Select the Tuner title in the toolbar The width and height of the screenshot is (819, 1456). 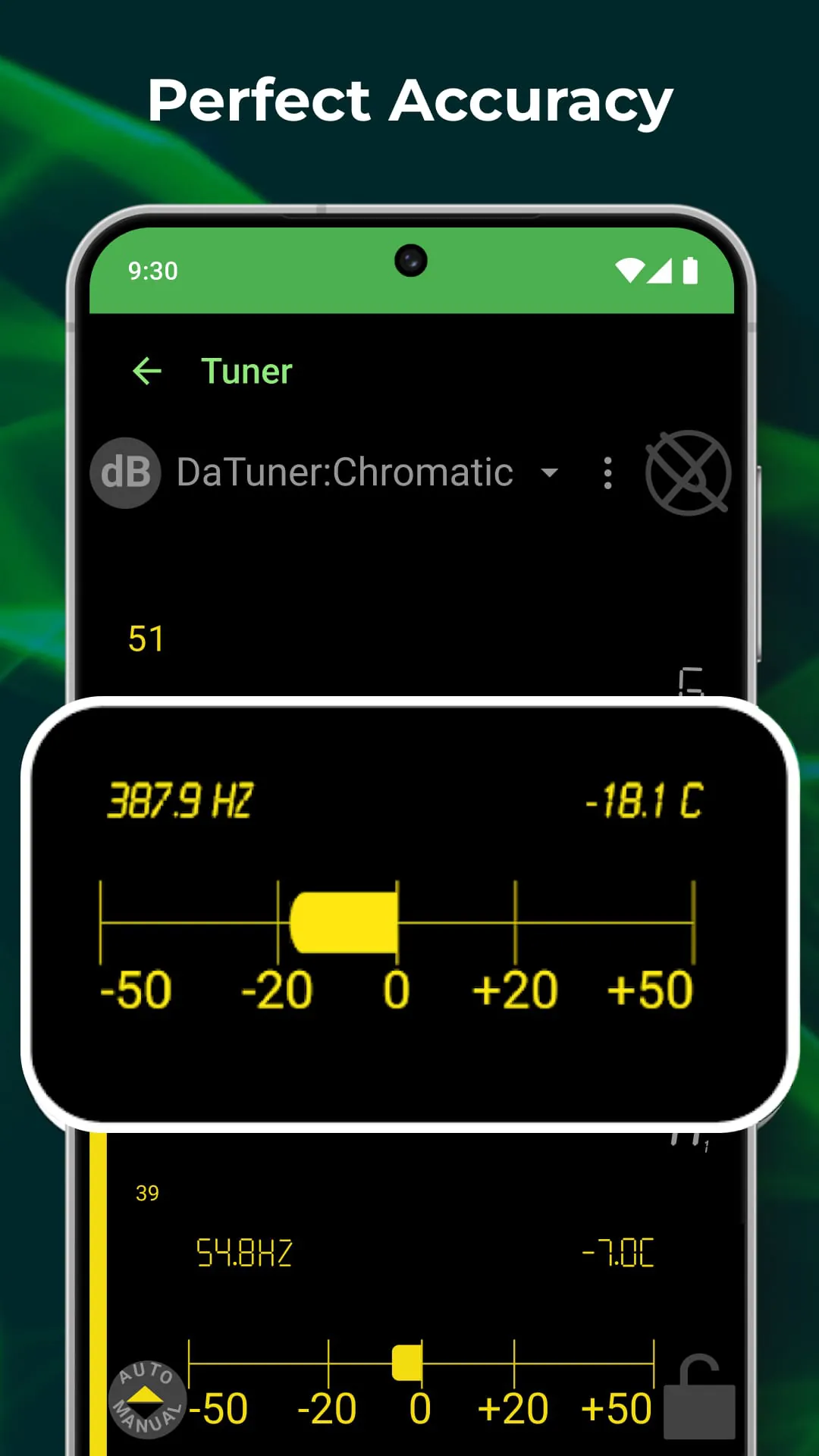[246, 371]
